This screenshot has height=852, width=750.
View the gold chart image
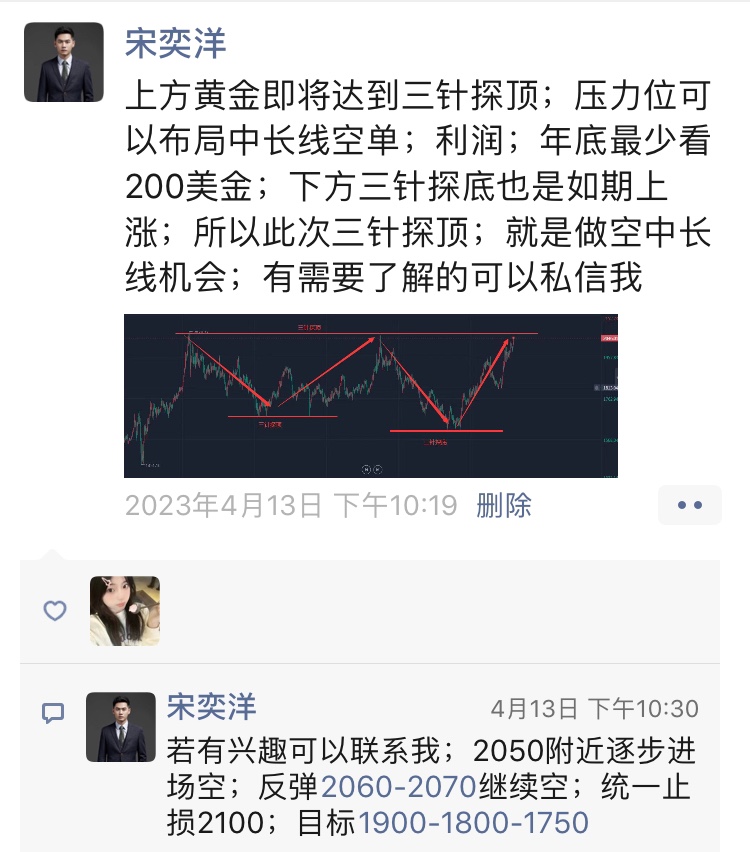[370, 395]
